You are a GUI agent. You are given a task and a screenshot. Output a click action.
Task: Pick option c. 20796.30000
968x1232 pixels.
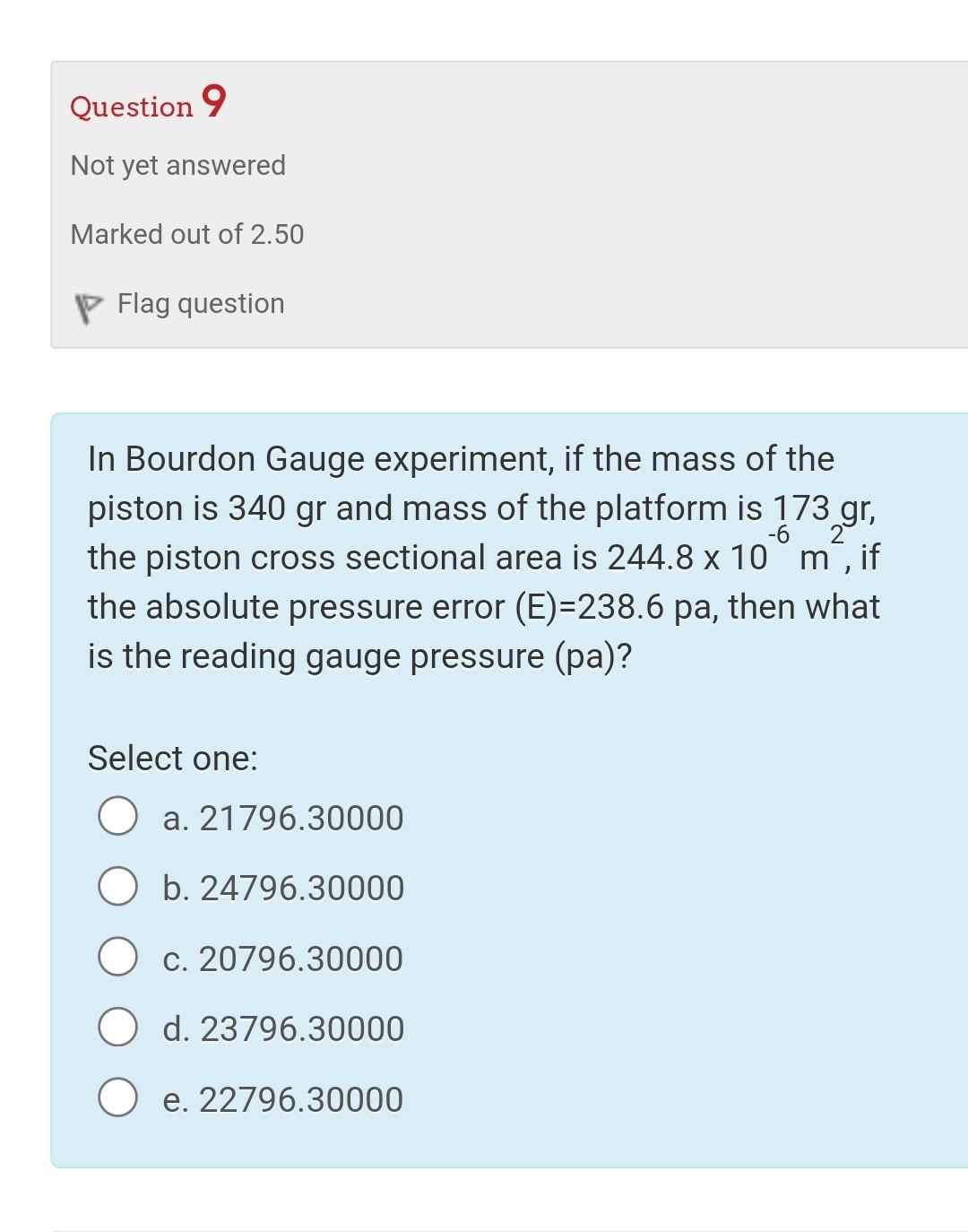pos(117,957)
